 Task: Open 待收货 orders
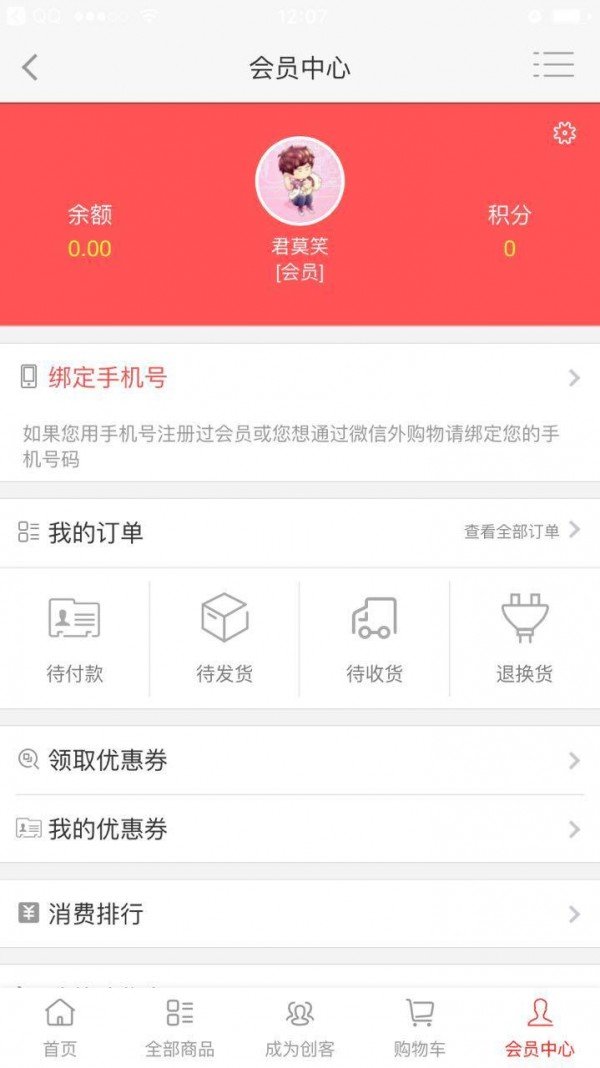click(x=374, y=638)
